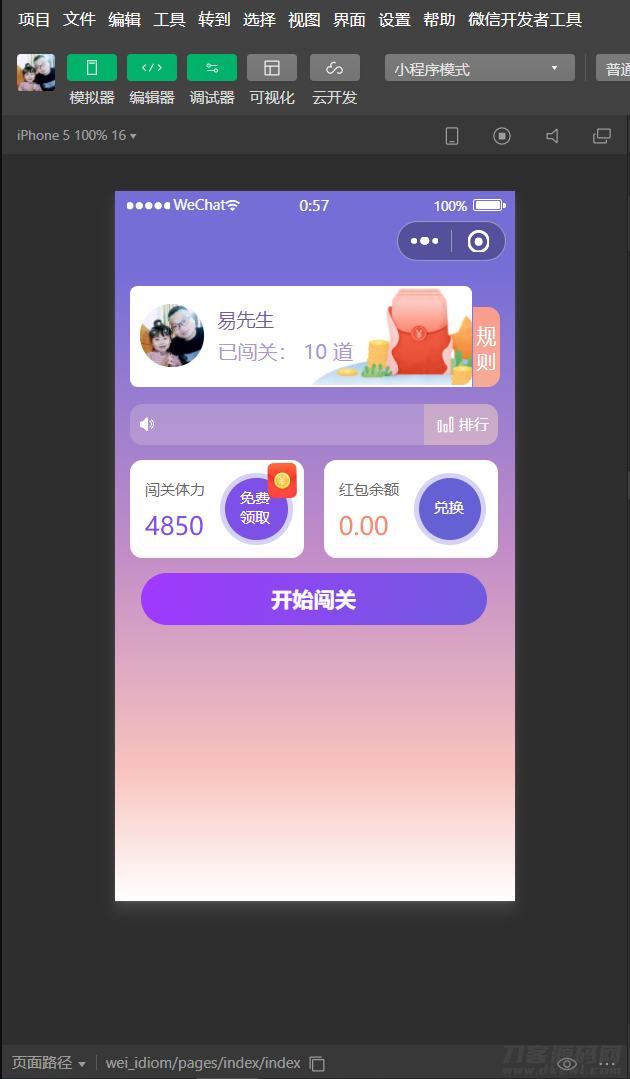Open the 项目 menu

point(34,19)
